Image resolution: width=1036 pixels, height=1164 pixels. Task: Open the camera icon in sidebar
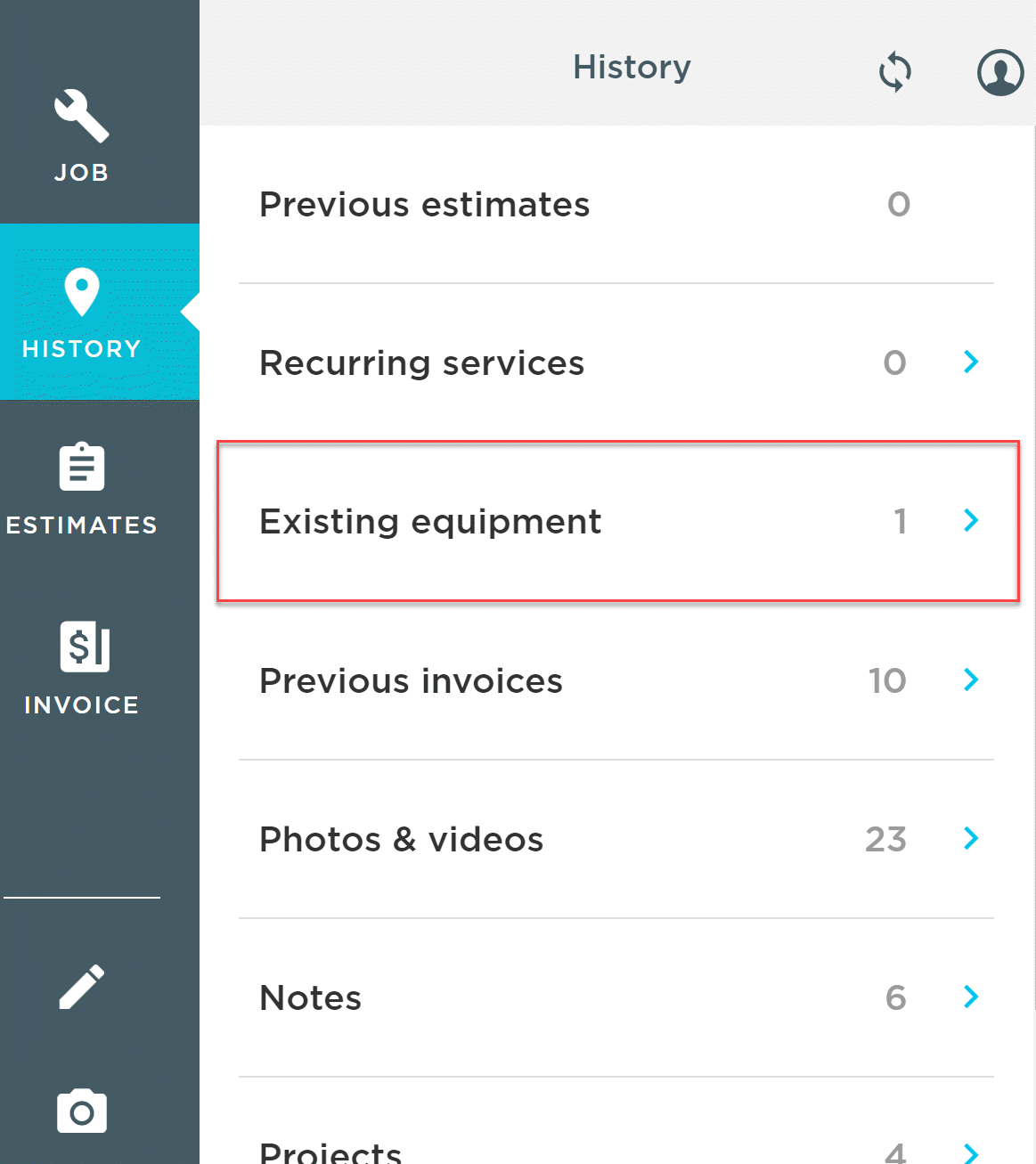tap(81, 1111)
